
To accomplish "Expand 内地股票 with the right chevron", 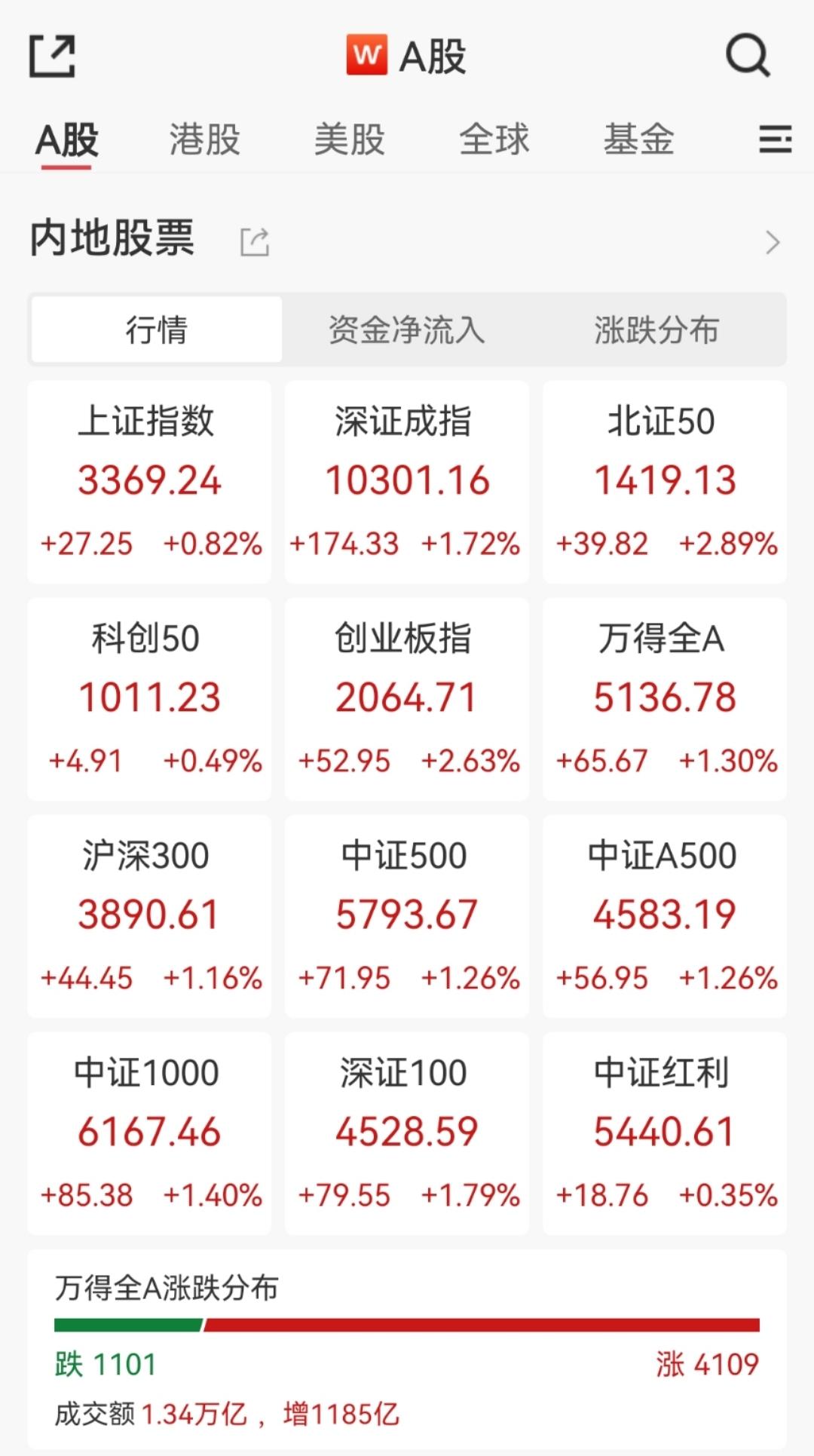I will click(x=773, y=242).
